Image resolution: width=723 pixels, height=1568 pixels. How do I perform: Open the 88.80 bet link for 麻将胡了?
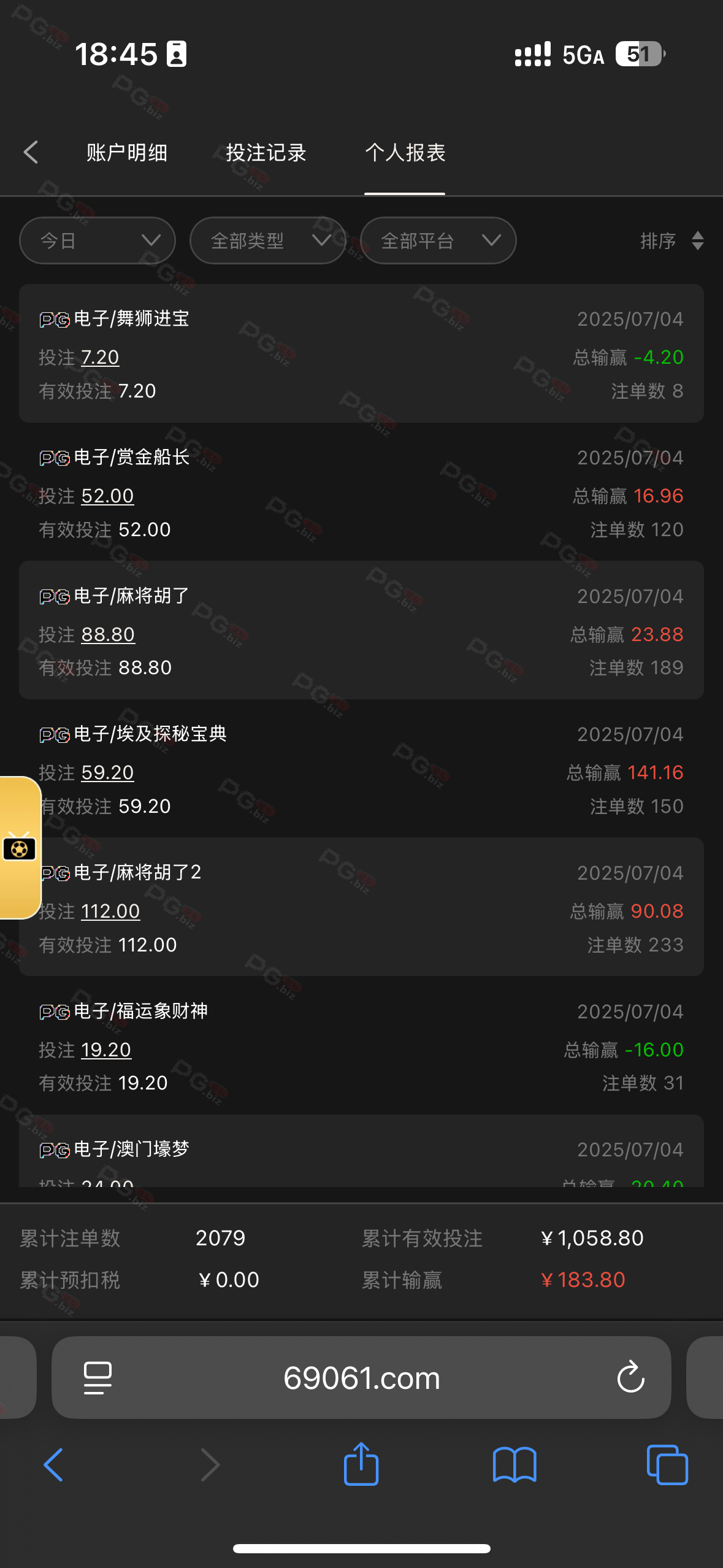[108, 634]
